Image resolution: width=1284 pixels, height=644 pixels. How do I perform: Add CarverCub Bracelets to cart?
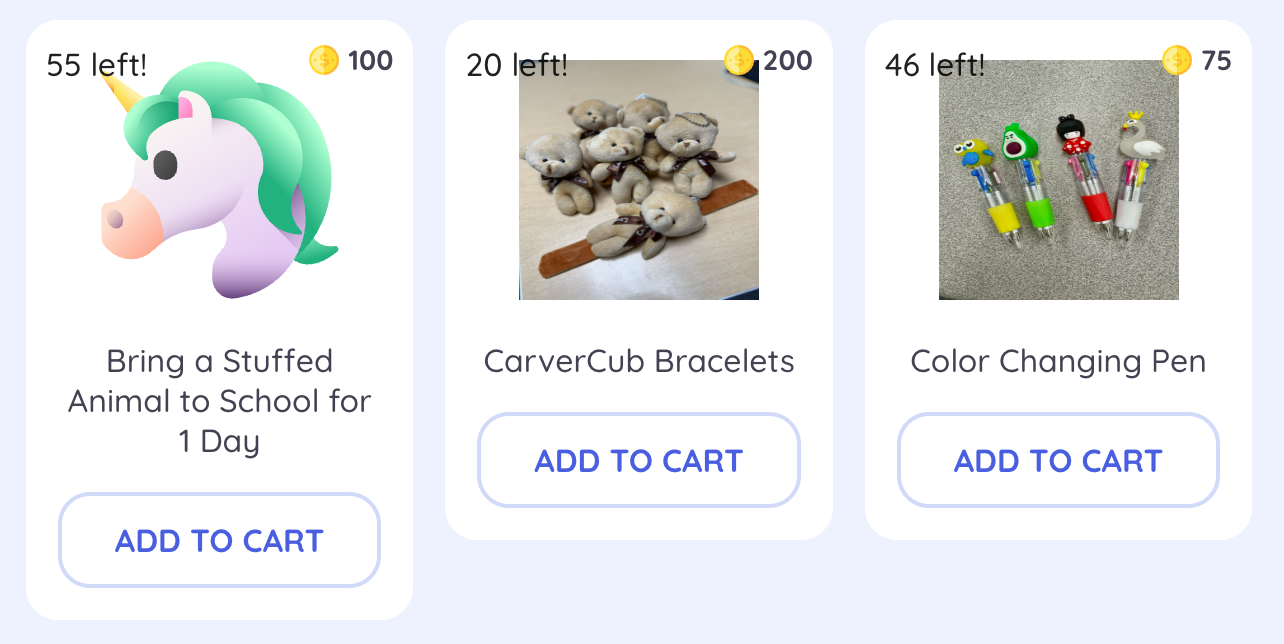[x=638, y=460]
